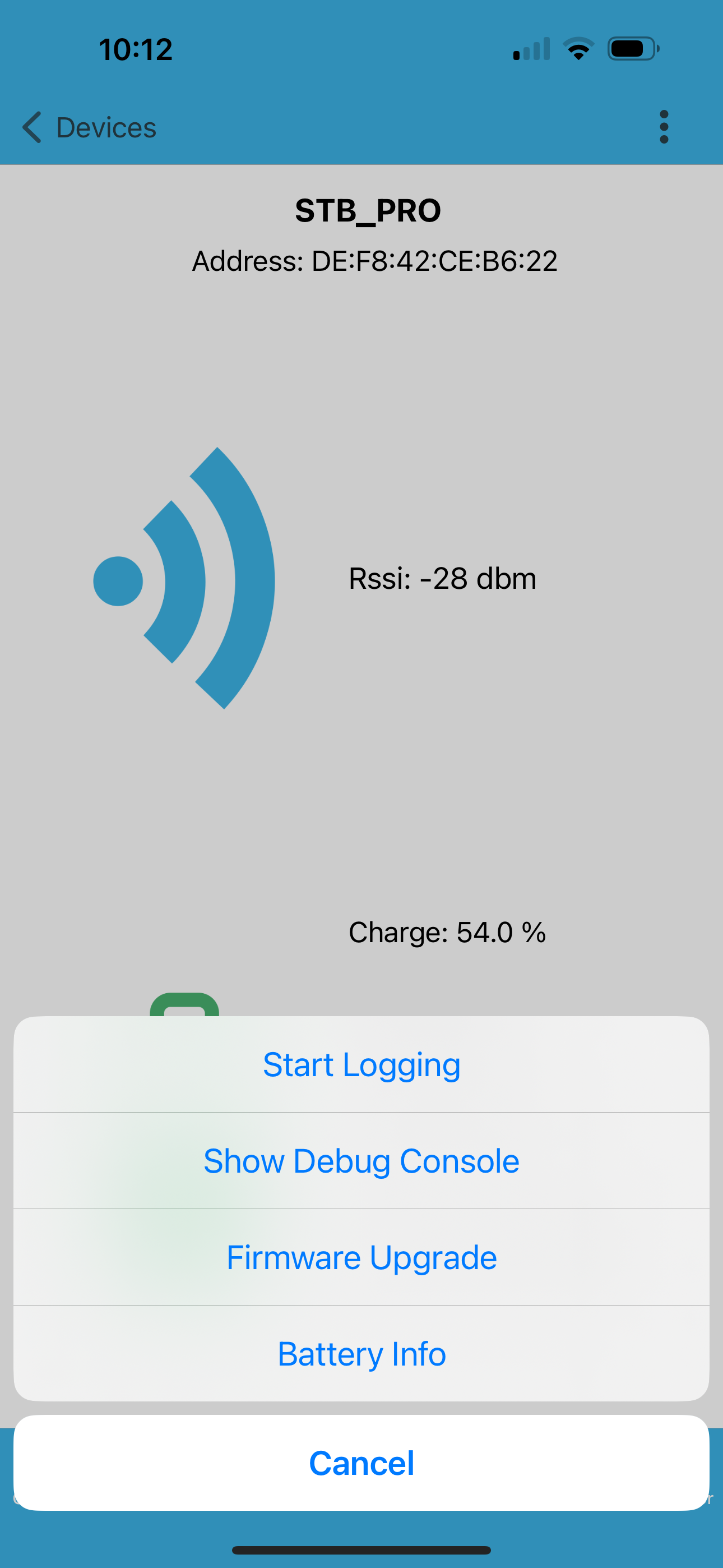The width and height of the screenshot is (723, 1568).
Task: Open the three-dot overflow menu
Action: (x=664, y=127)
